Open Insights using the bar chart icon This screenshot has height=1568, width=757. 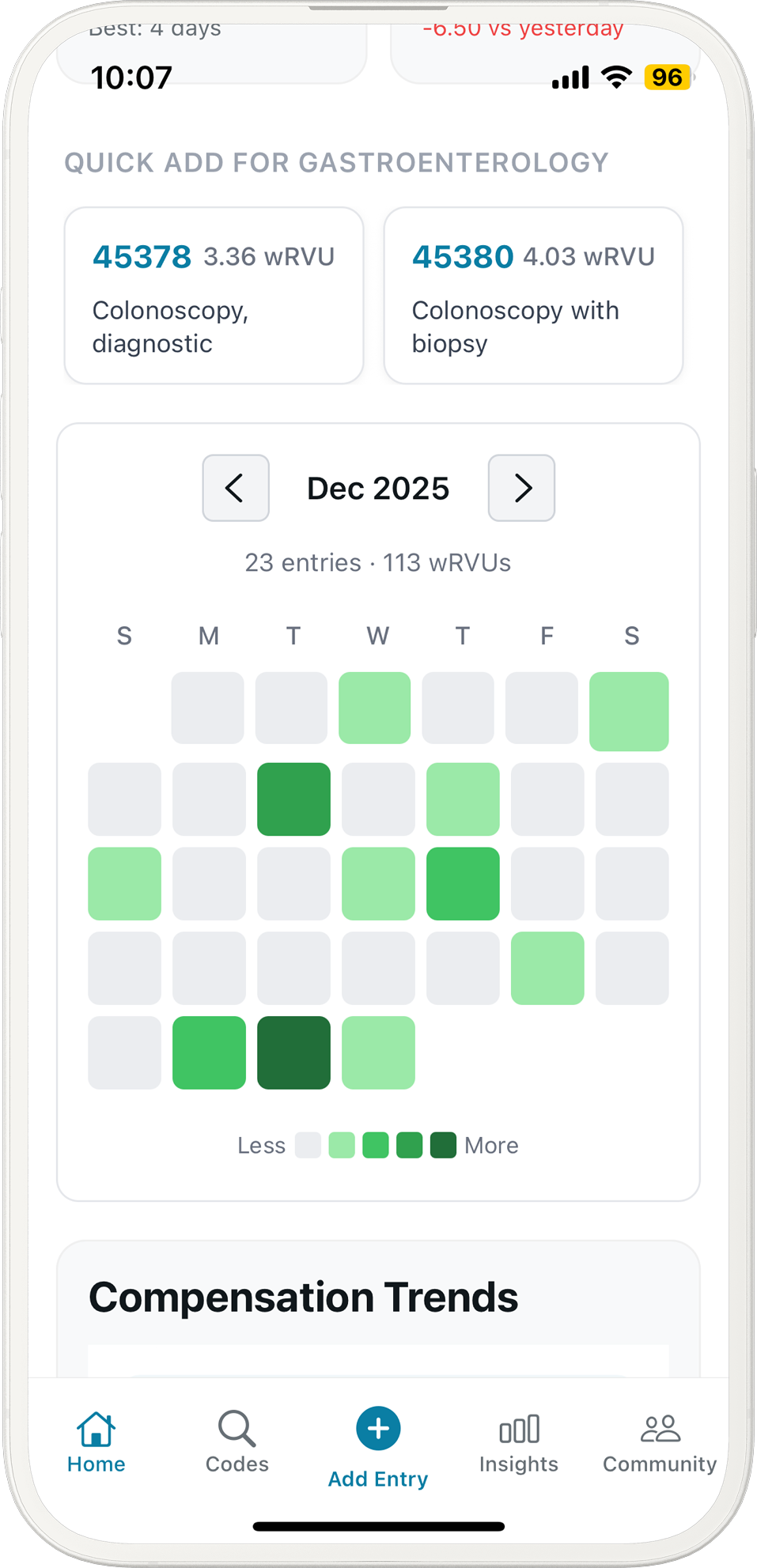coord(519,1428)
